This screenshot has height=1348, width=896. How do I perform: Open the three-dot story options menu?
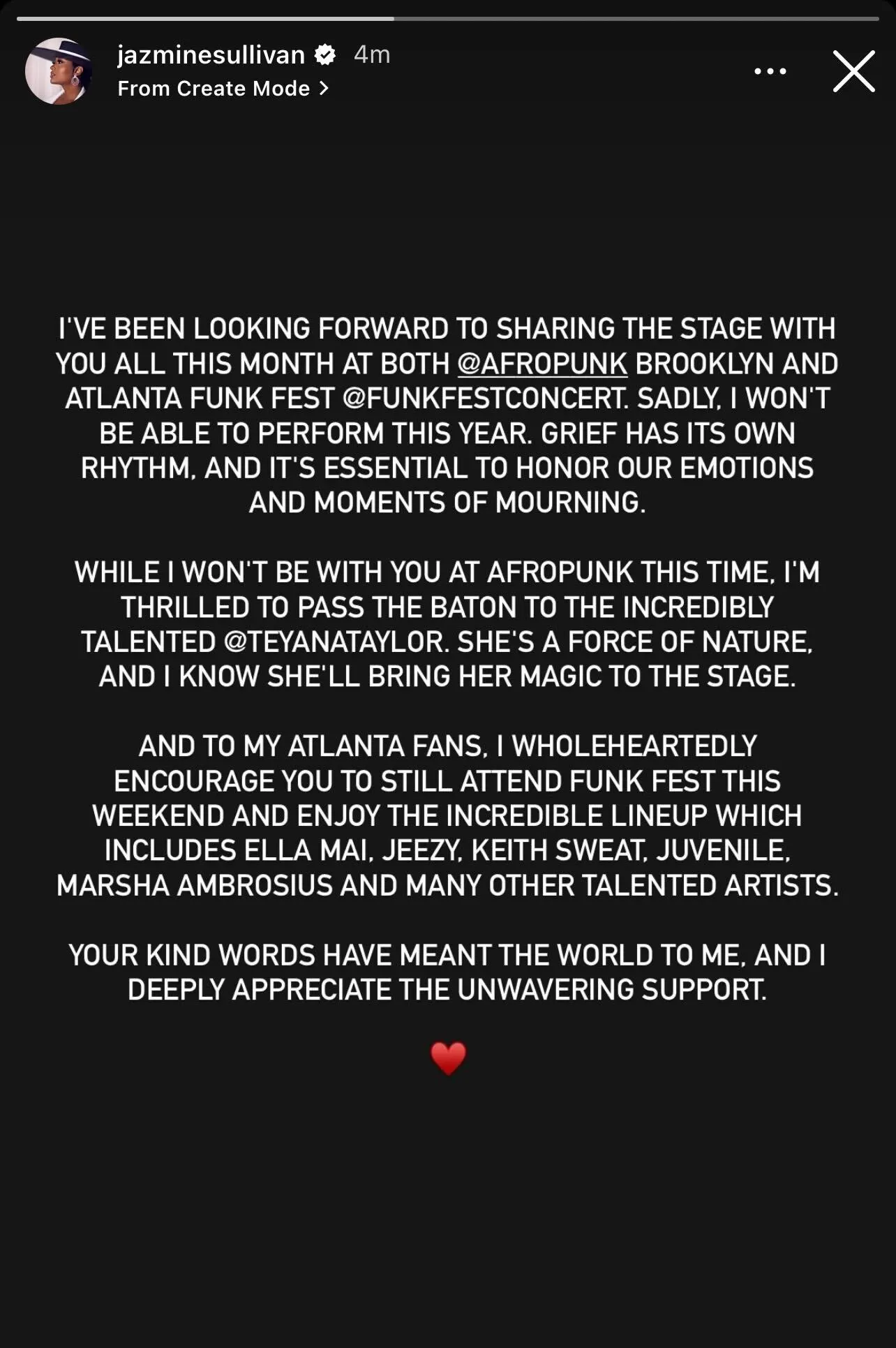click(770, 71)
